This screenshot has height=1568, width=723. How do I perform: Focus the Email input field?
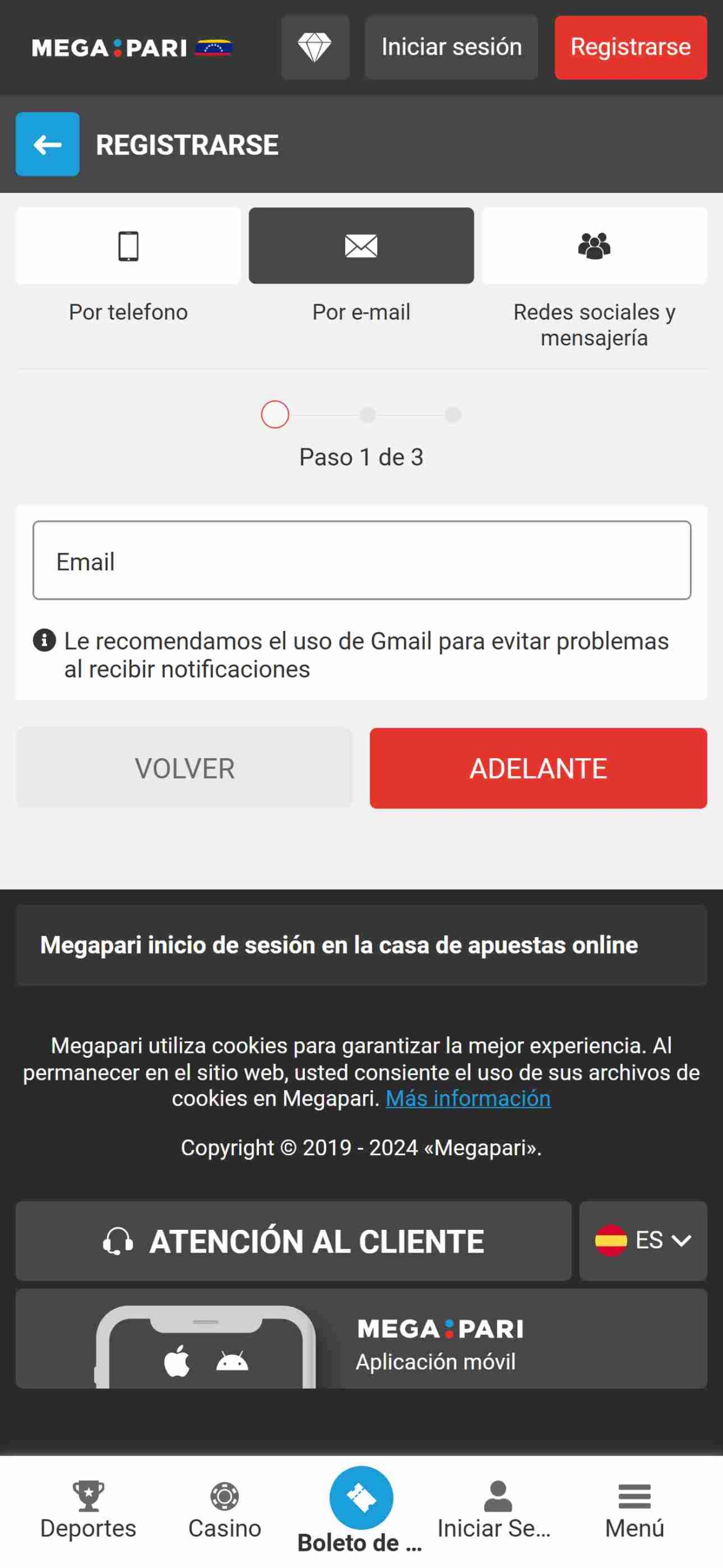[361, 560]
